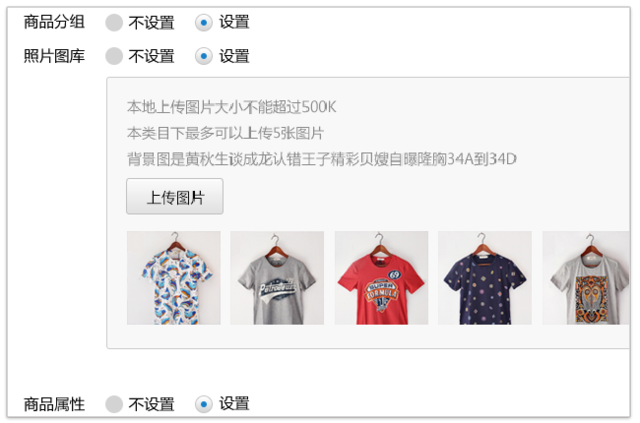This screenshot has height=423, width=640.
Task: Select 不设置 for 商品分组
Action: (114, 22)
